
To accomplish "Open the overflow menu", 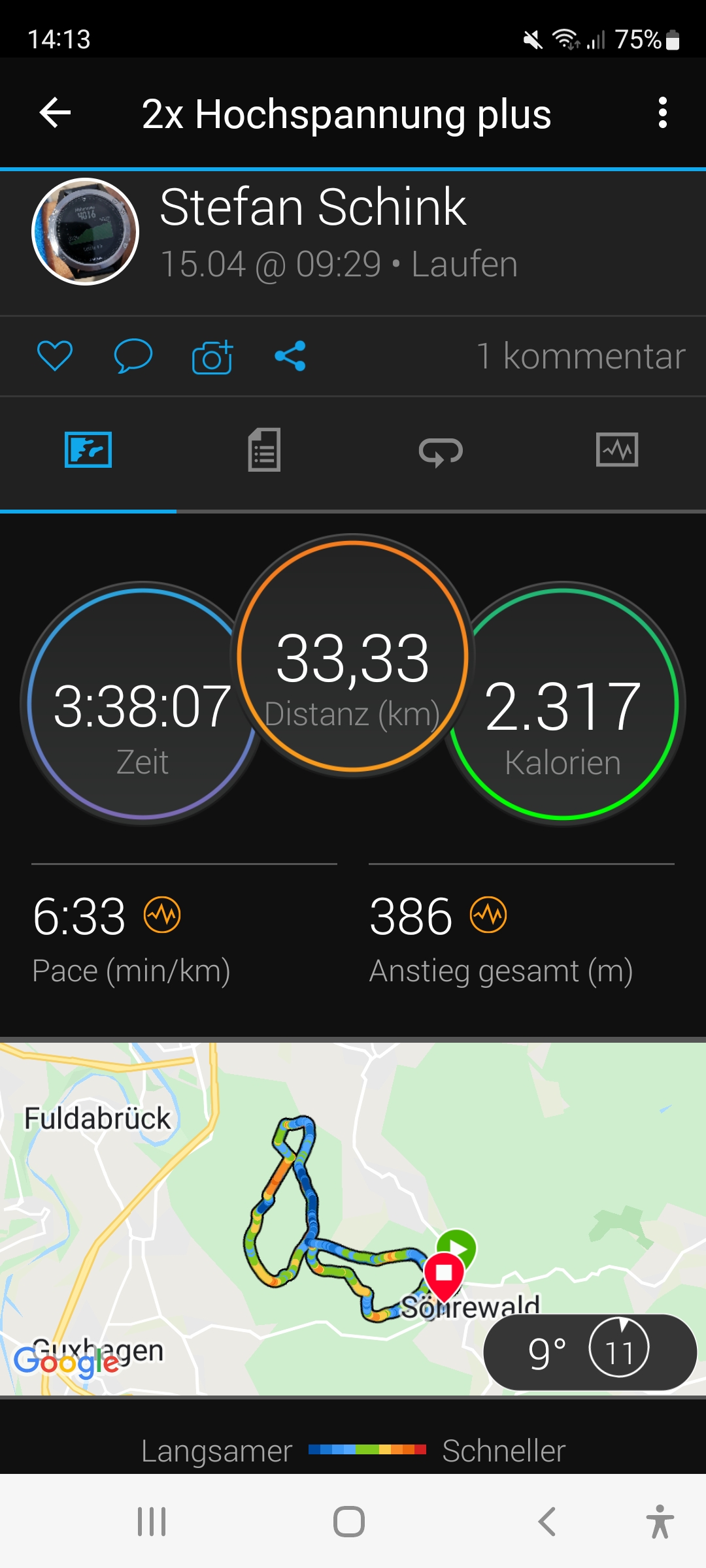I will (x=662, y=113).
